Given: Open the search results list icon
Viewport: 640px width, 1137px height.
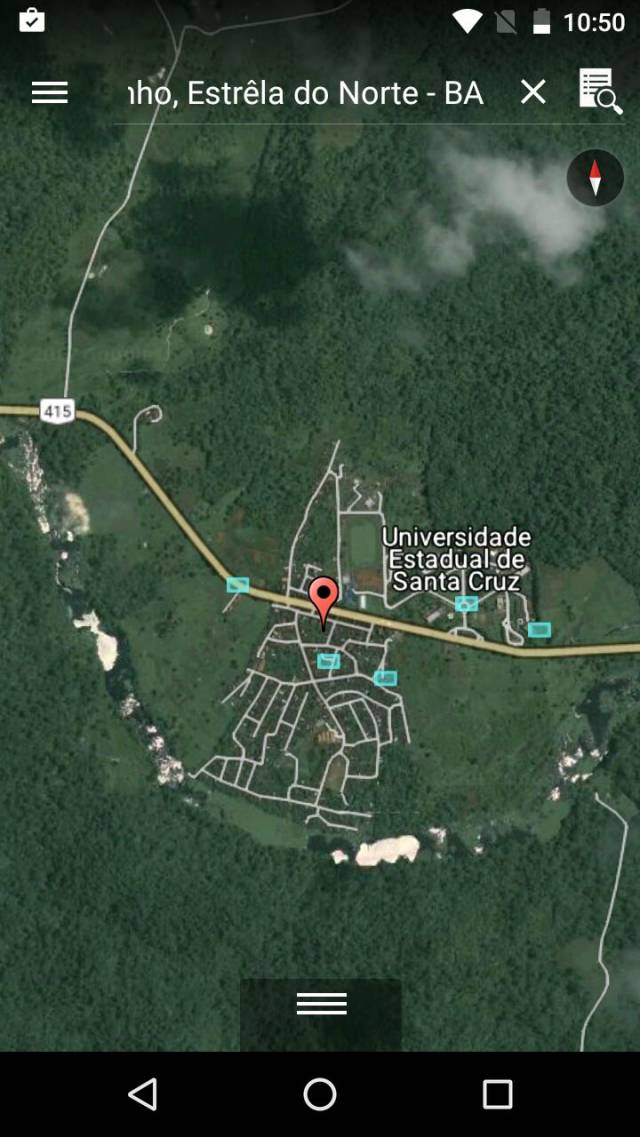Looking at the screenshot, I should click(600, 91).
